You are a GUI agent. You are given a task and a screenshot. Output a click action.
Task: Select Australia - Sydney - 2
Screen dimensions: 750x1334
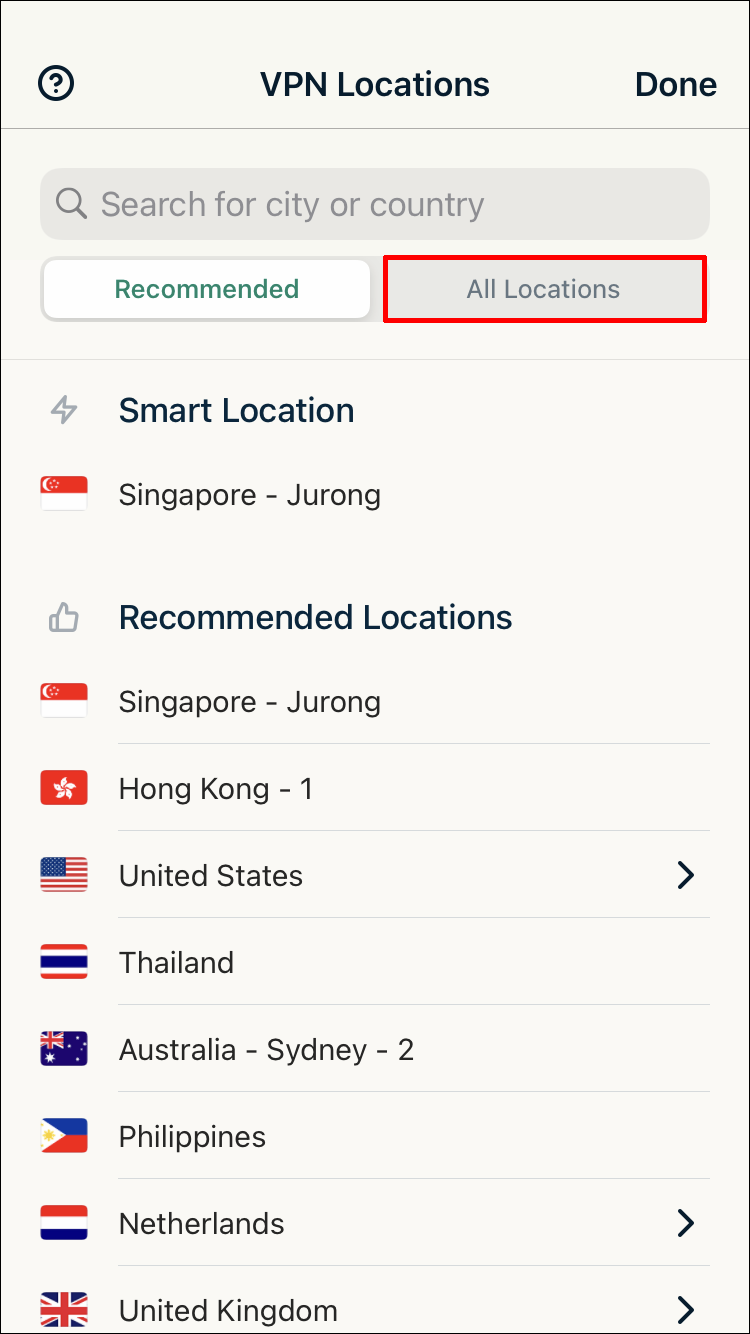(266, 1050)
